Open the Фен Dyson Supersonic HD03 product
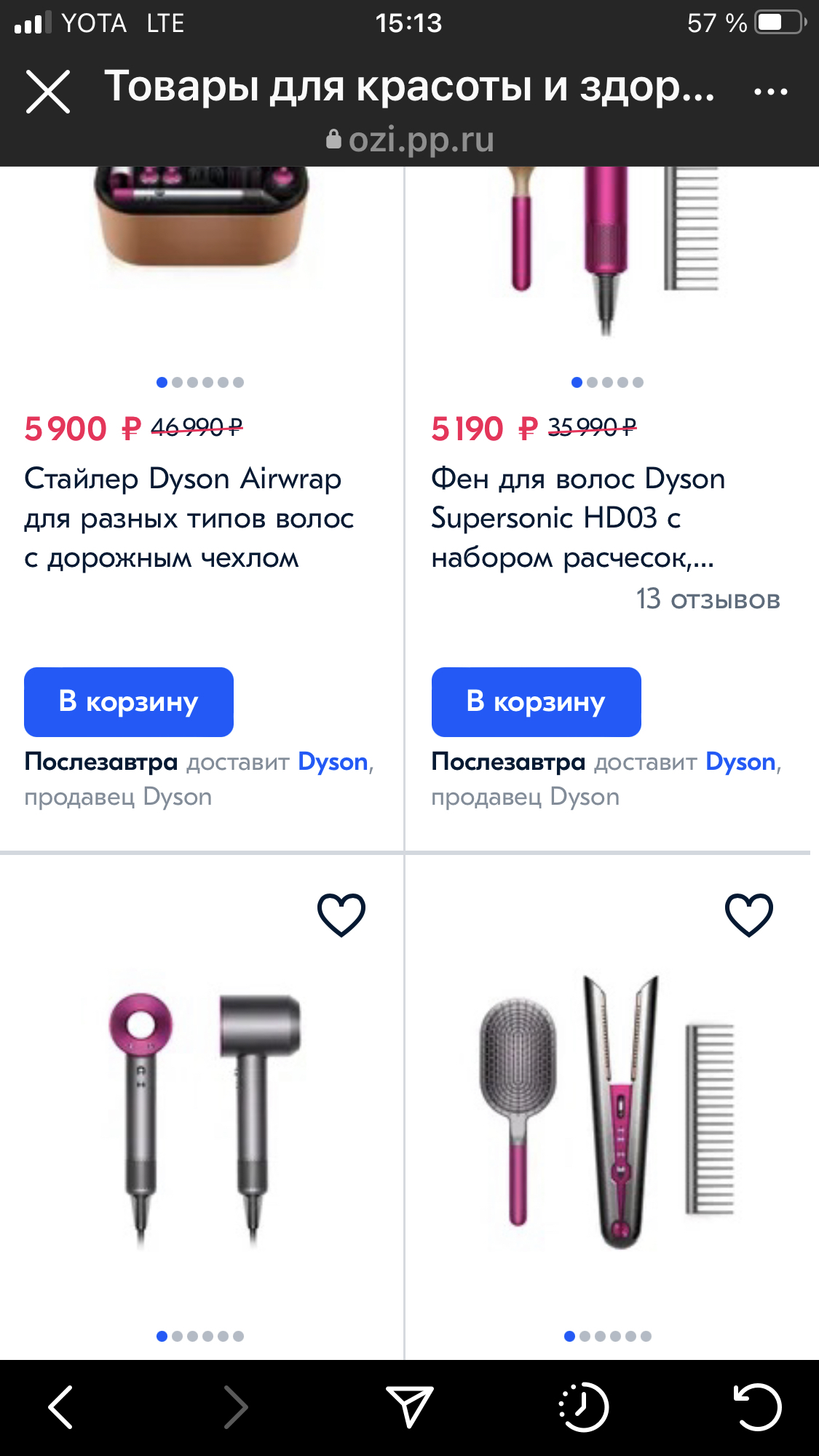 [577, 518]
